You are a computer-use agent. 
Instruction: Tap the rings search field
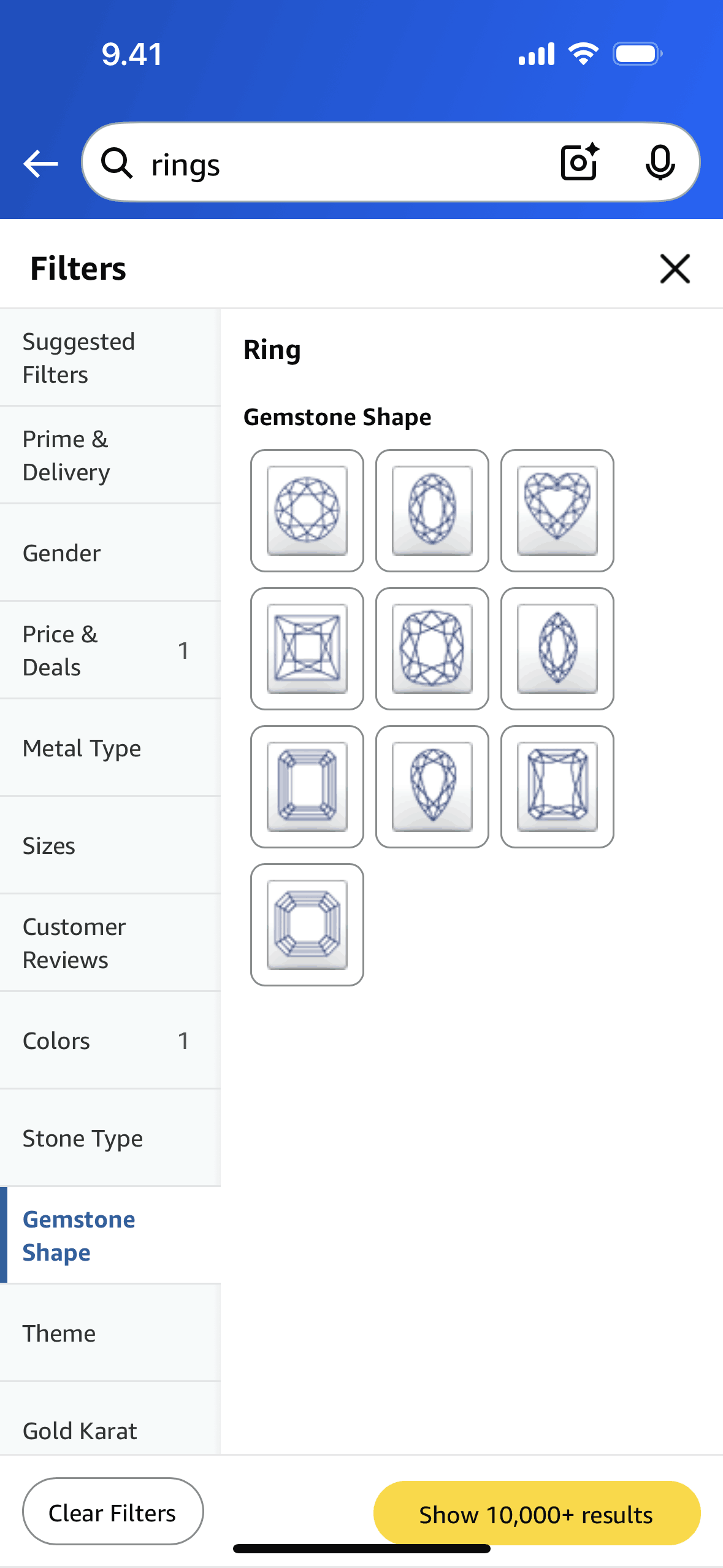pos(343,164)
